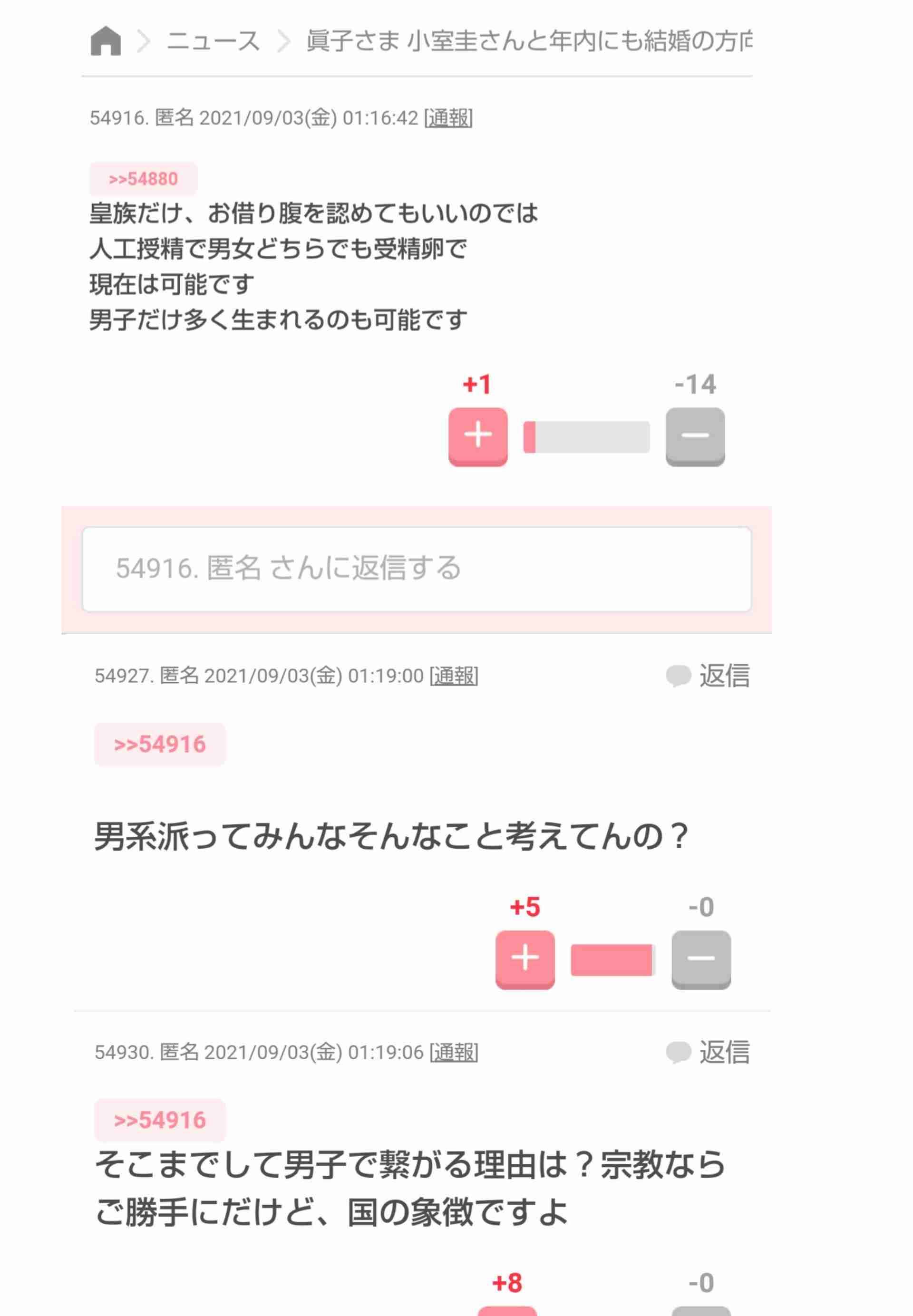Image resolution: width=913 pixels, height=1316 pixels.
Task: Downvote comment 54927 with minus button
Action: click(701, 958)
